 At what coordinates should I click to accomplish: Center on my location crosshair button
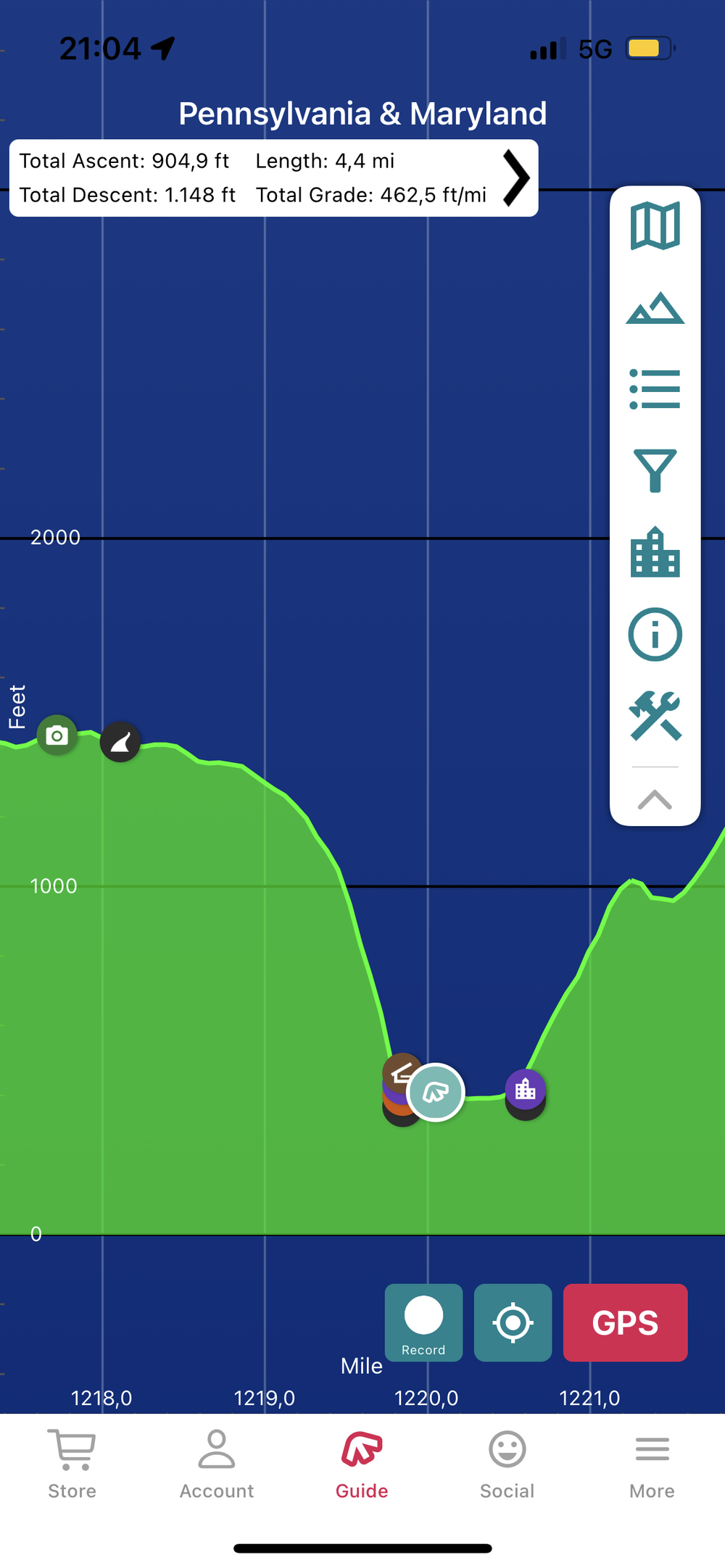[x=513, y=1322]
